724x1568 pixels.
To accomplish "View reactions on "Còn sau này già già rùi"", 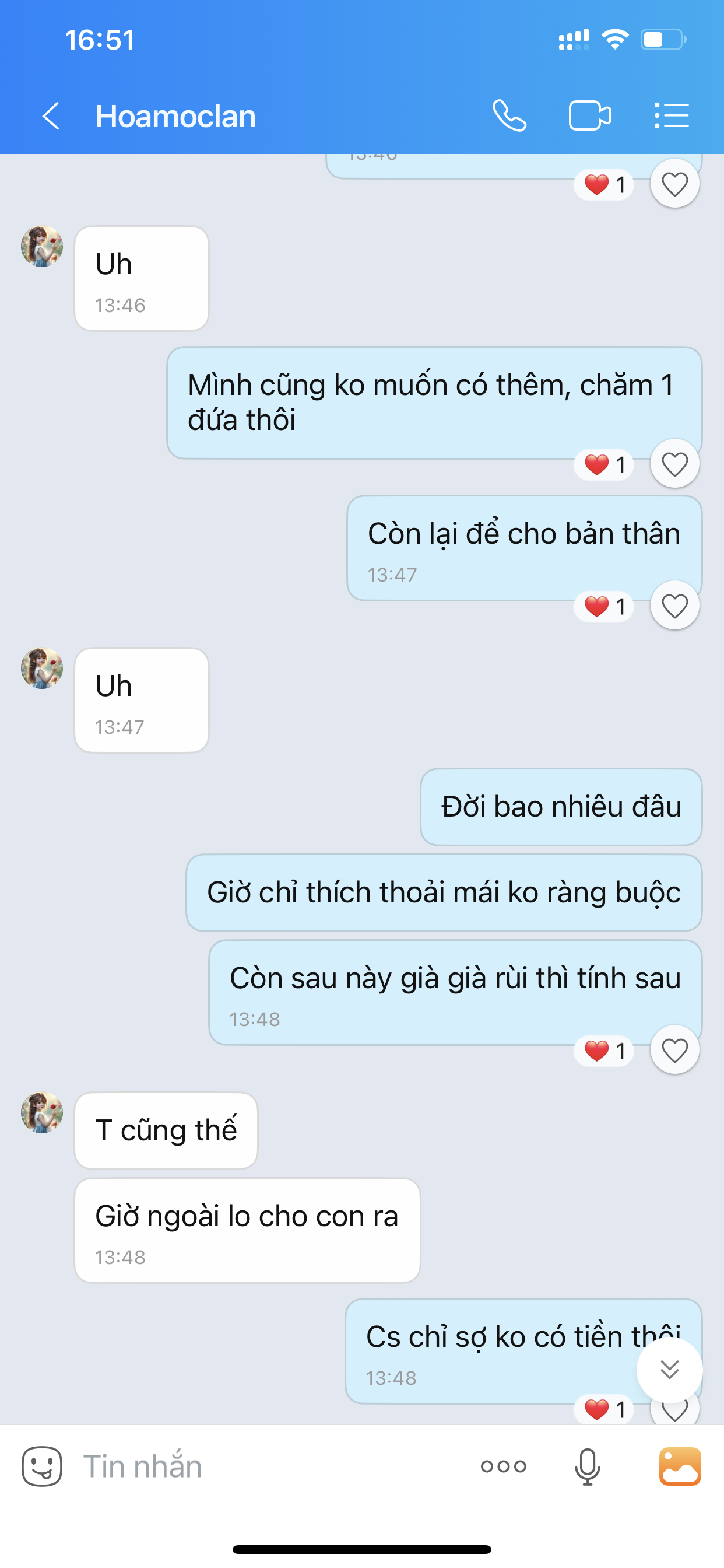I will click(x=604, y=1051).
